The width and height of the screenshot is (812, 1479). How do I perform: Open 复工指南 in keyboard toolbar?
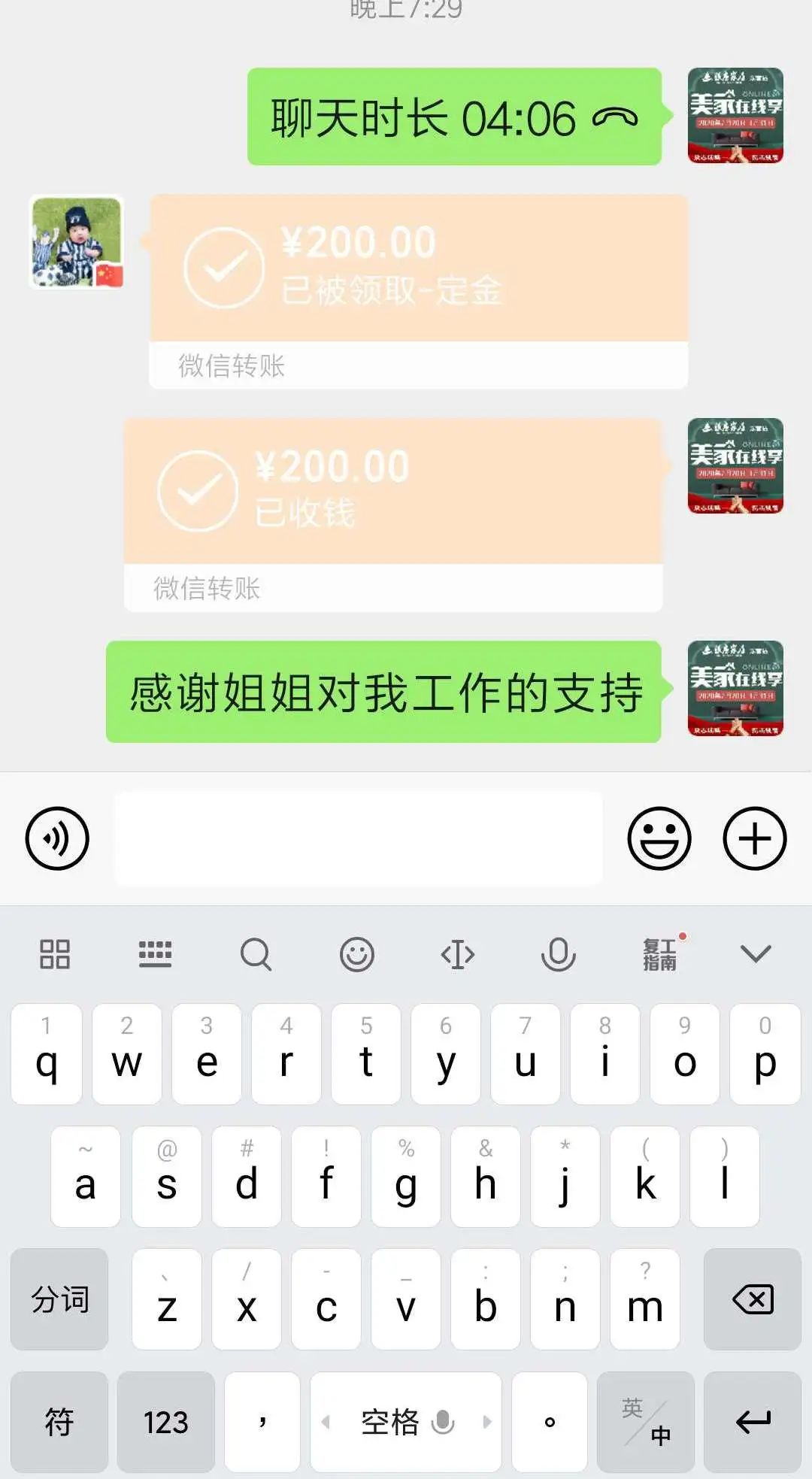coord(660,954)
